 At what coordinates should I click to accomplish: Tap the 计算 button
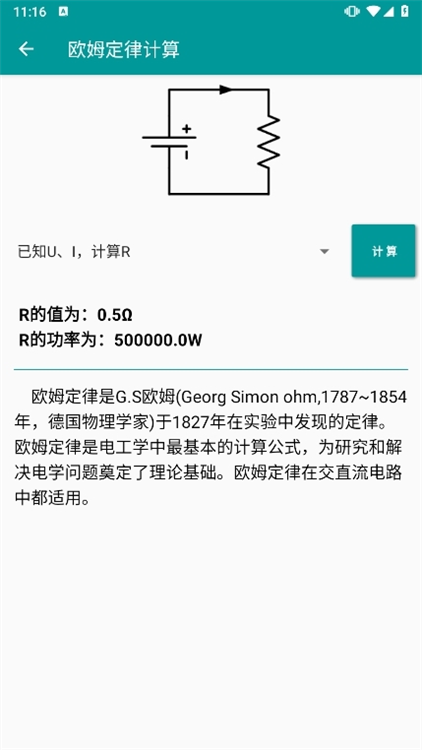(x=384, y=251)
